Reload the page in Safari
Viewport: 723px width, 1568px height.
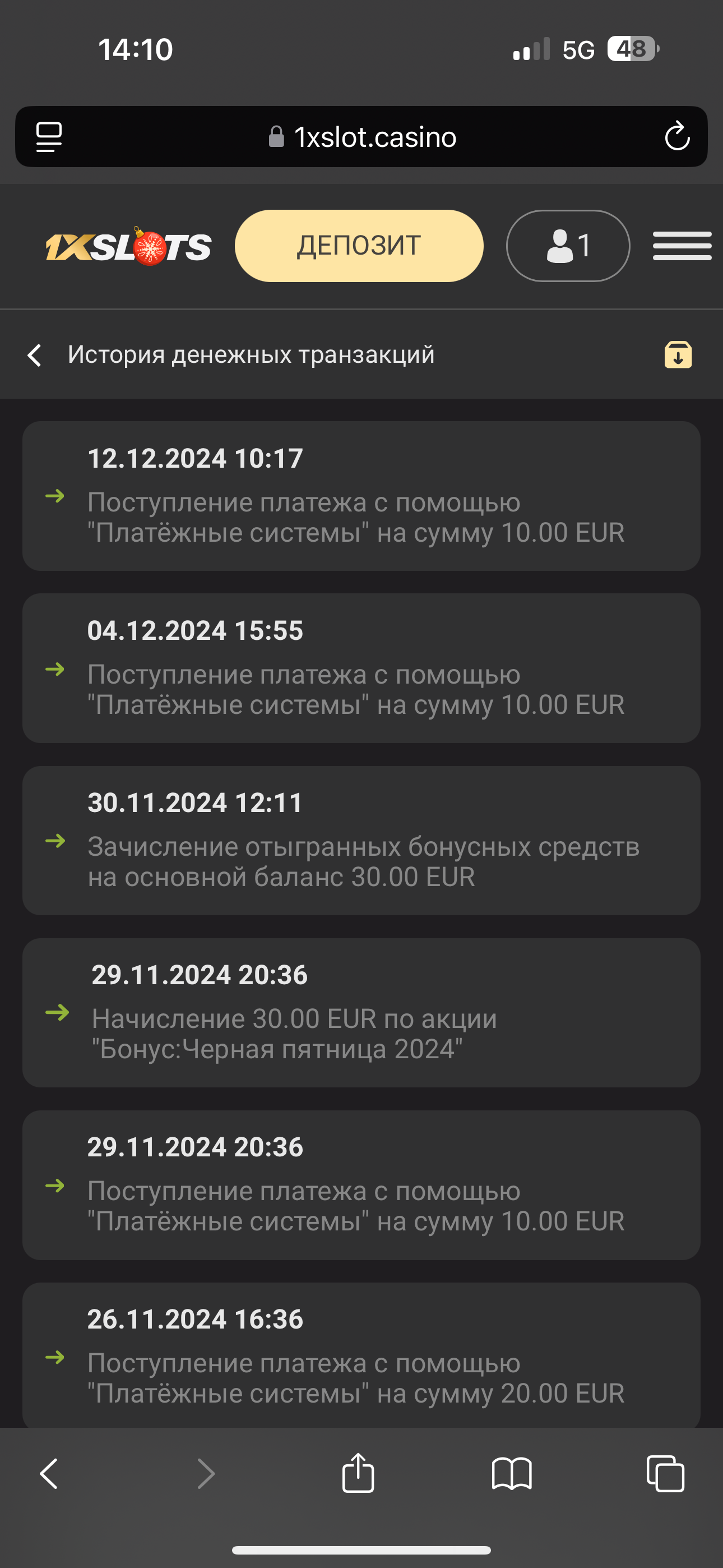(676, 137)
